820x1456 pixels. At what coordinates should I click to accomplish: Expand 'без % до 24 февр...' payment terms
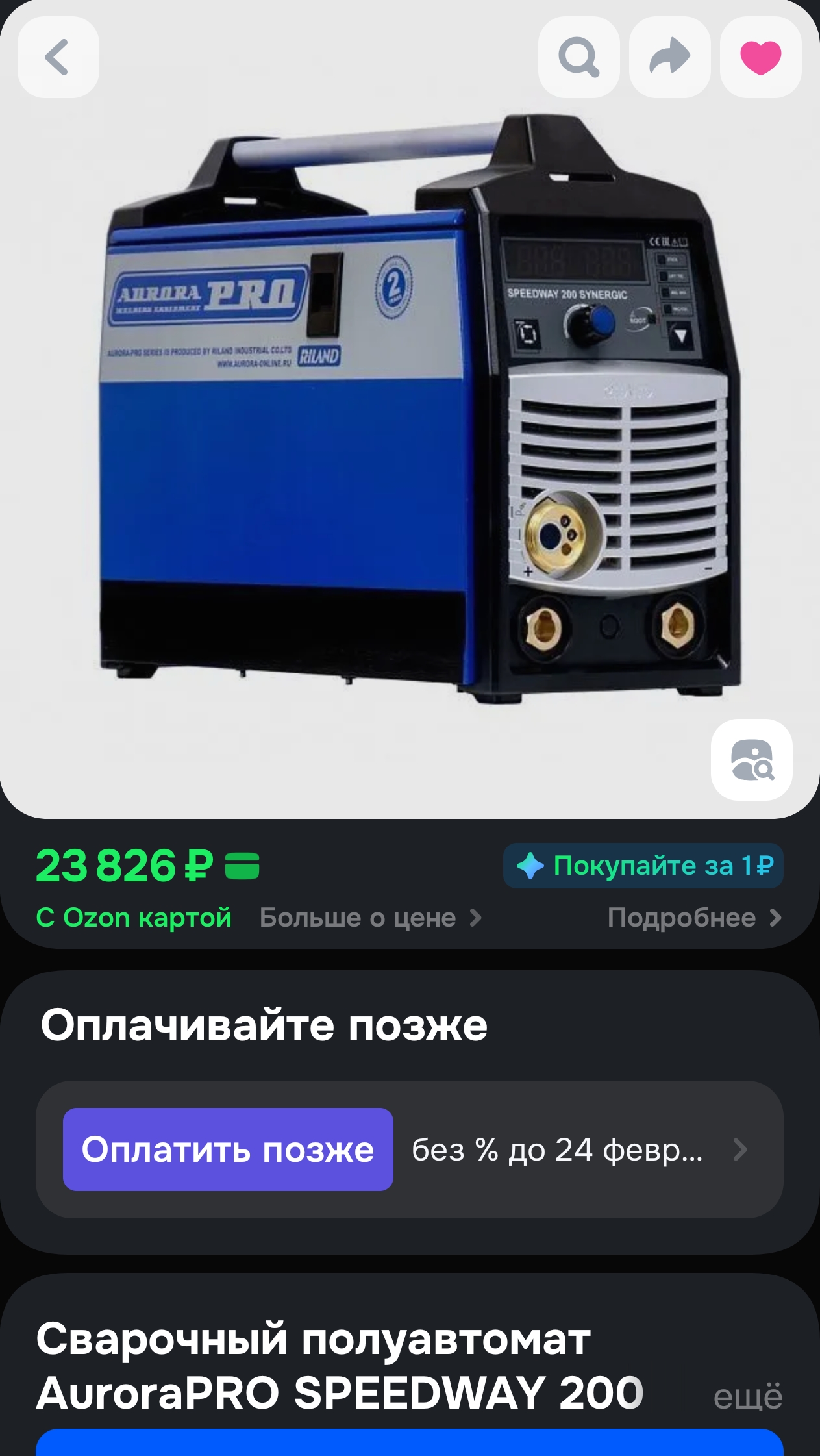point(578,1149)
